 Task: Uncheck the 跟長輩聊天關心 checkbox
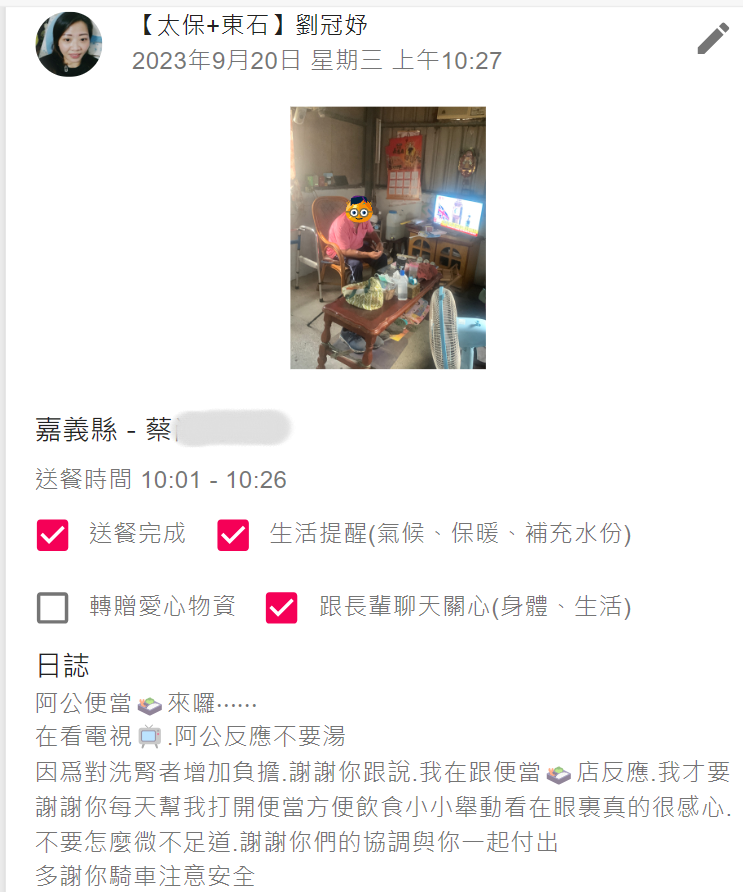[x=282, y=607]
